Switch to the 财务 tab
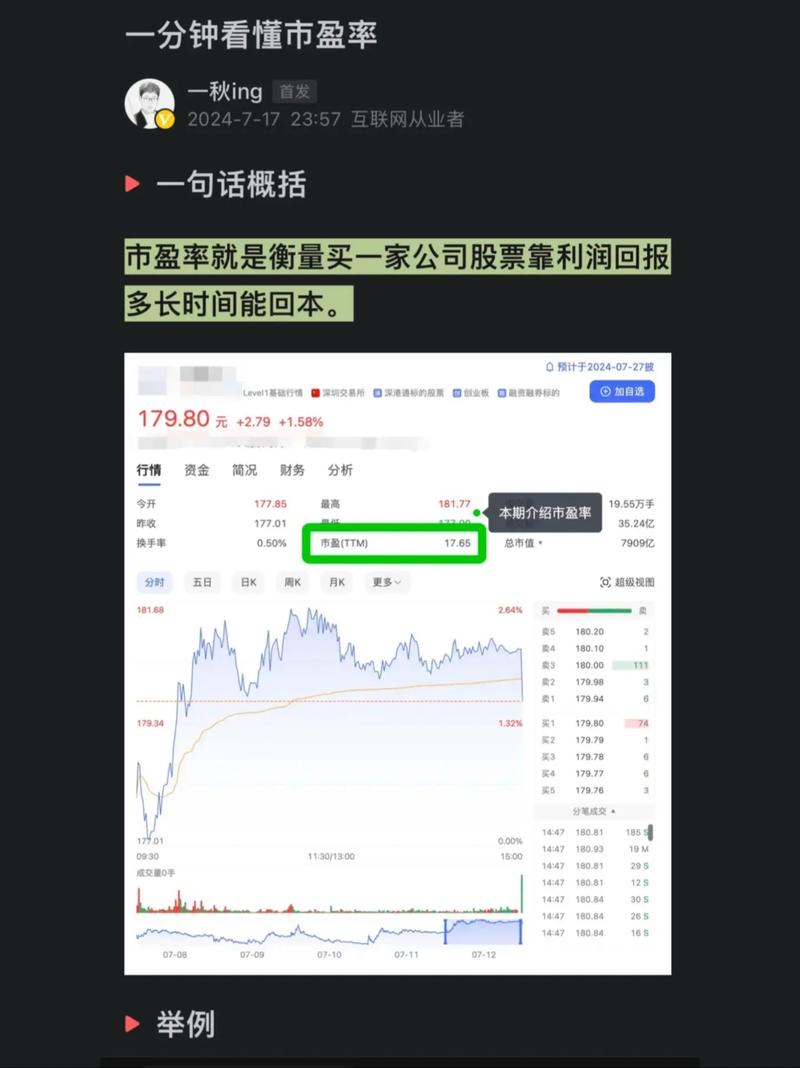The height and width of the screenshot is (1068, 800). [x=290, y=471]
